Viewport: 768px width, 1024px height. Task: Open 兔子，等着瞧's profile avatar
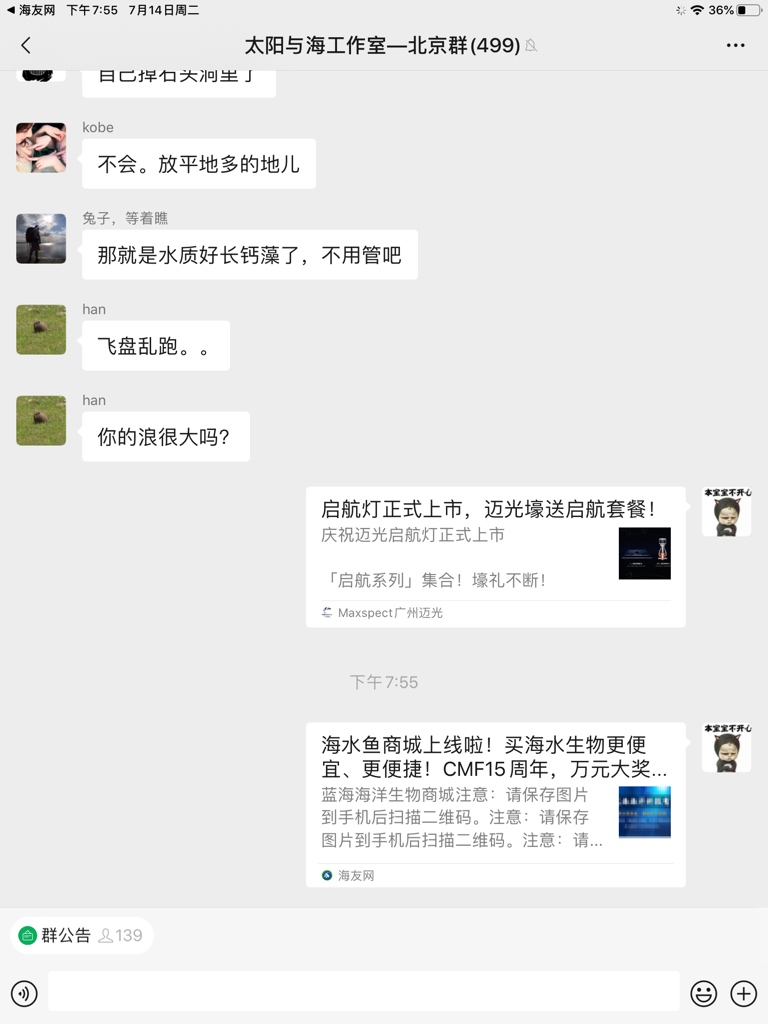pos(41,239)
